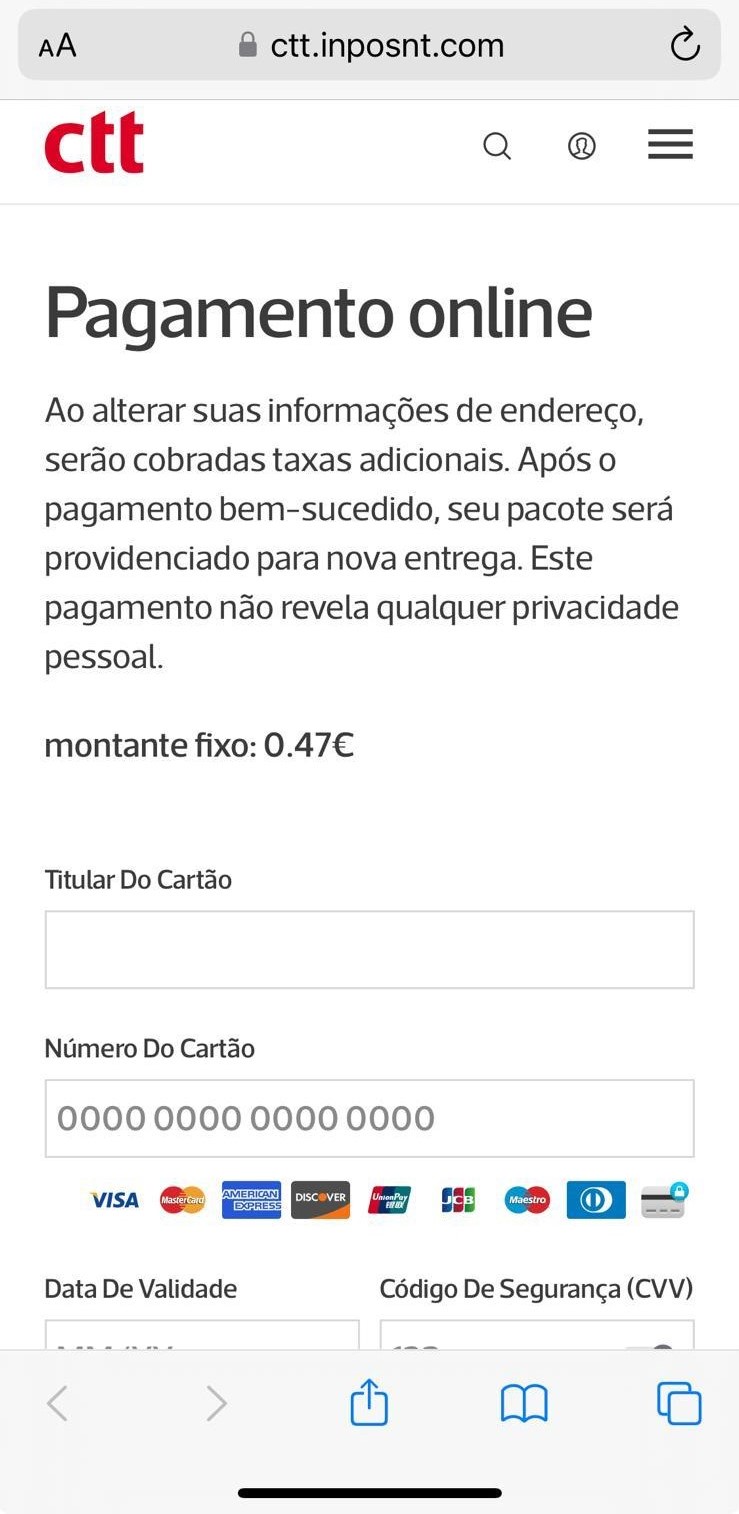Open the AA text size menu
Image resolution: width=739 pixels, height=1514 pixels.
coord(57,44)
